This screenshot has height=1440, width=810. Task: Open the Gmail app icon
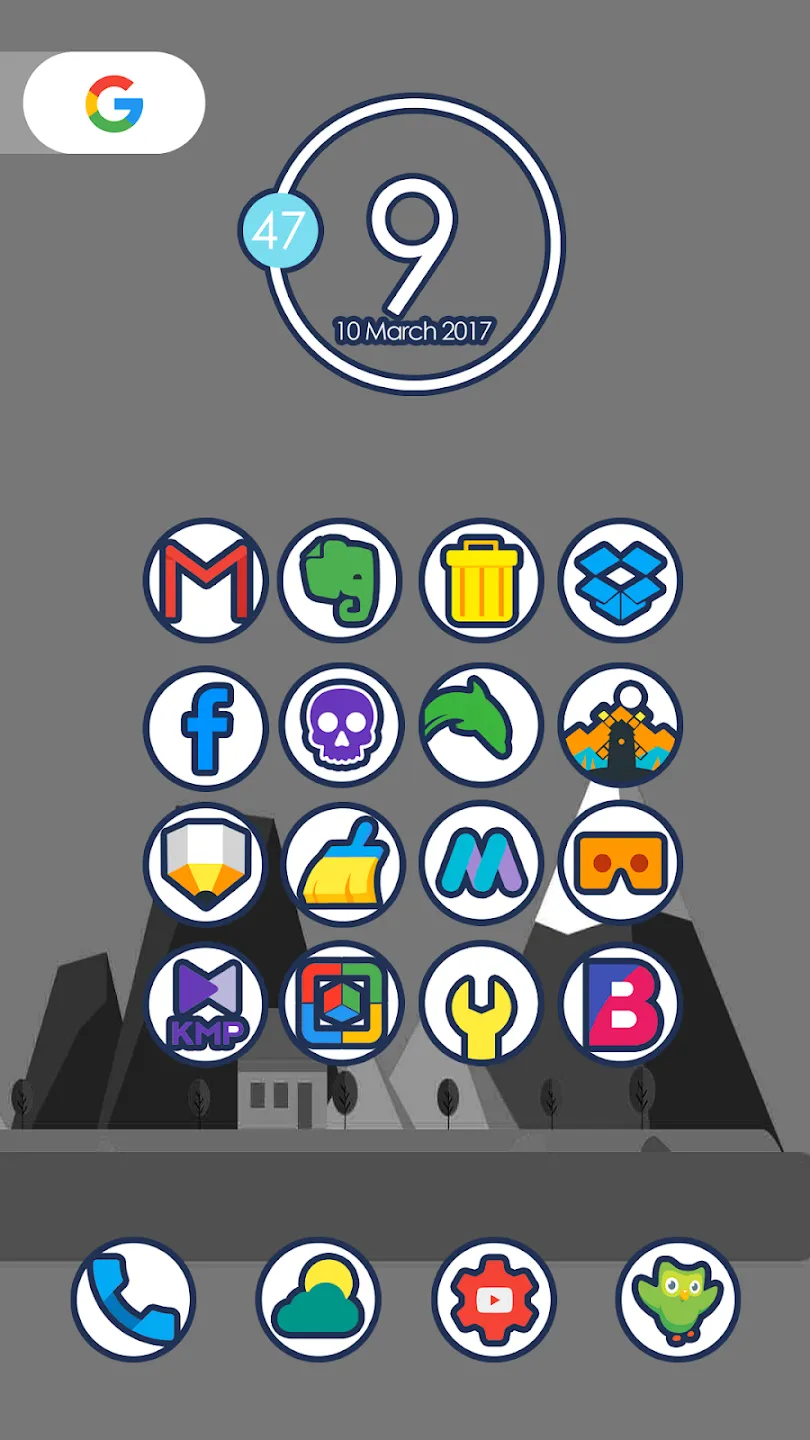[206, 580]
